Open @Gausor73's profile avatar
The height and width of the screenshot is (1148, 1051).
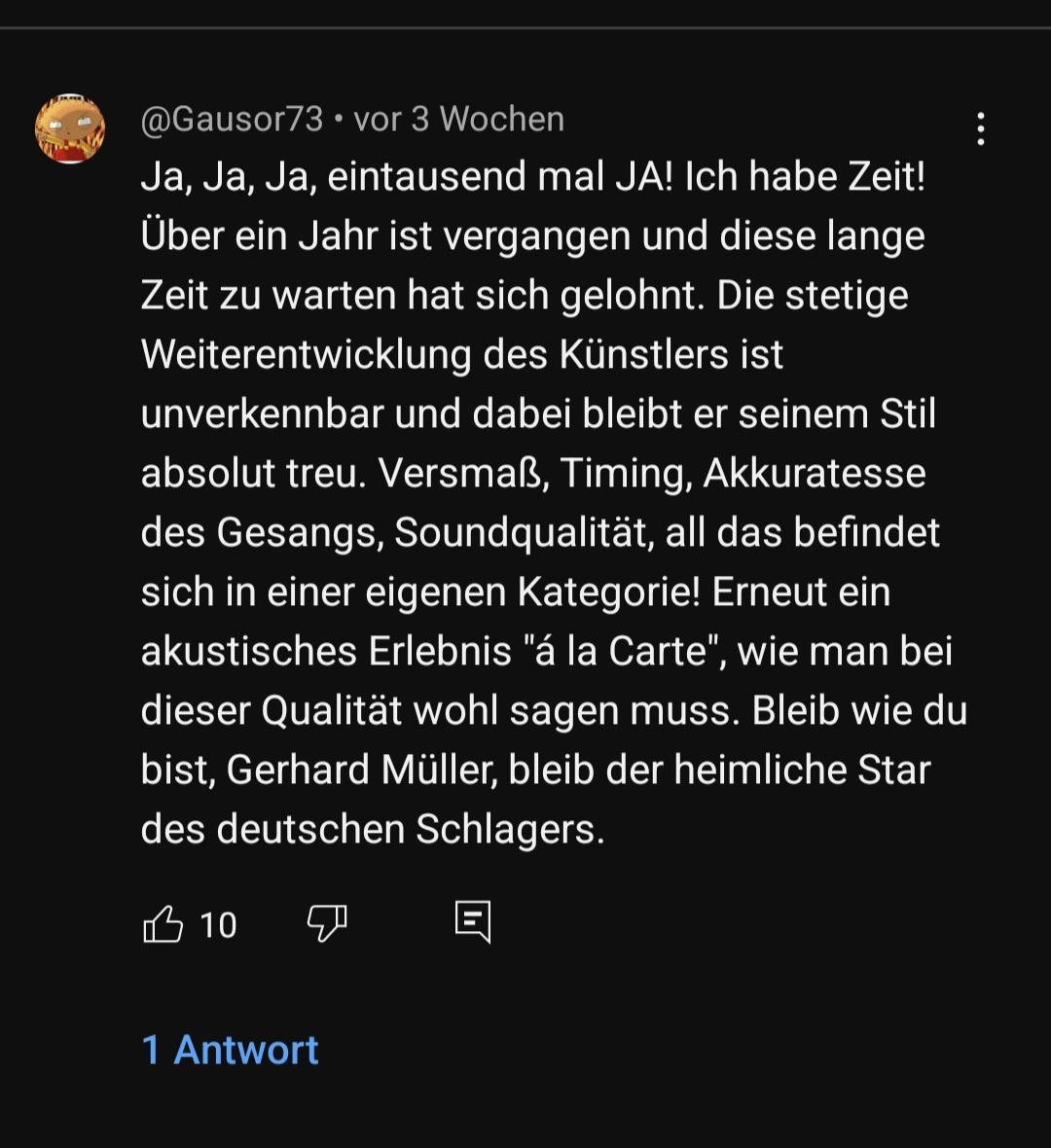click(x=70, y=128)
